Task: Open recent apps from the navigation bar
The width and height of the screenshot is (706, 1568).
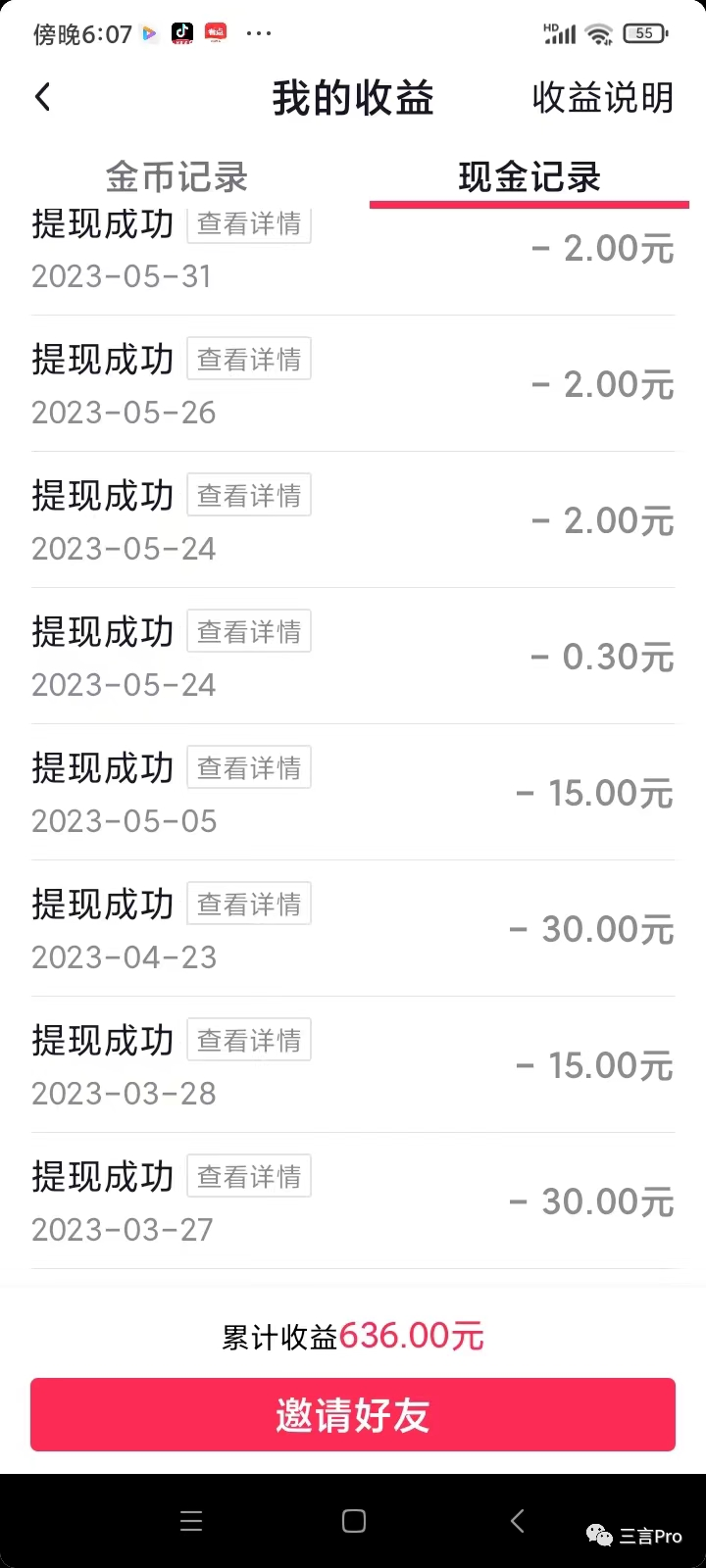Action: point(191,1521)
